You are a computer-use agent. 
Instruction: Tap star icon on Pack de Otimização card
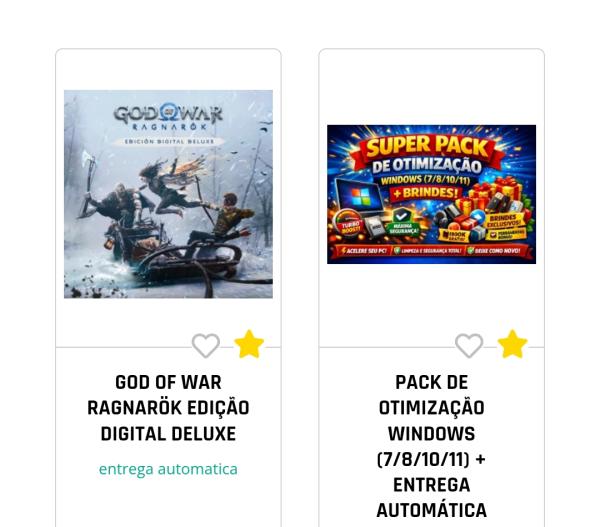[x=512, y=345]
